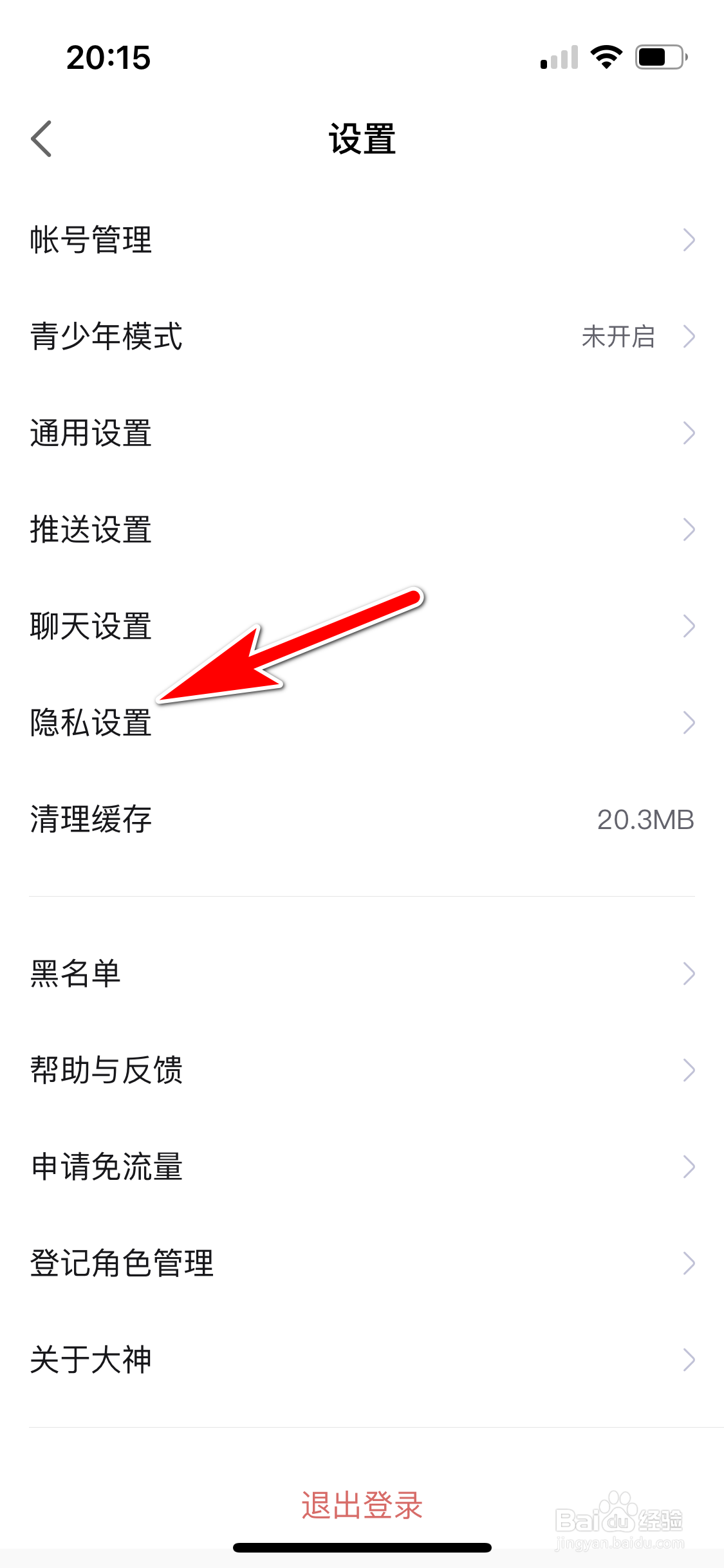The width and height of the screenshot is (724, 1568).
Task: Open 黑名单 (Blacklist)
Action: point(360,975)
